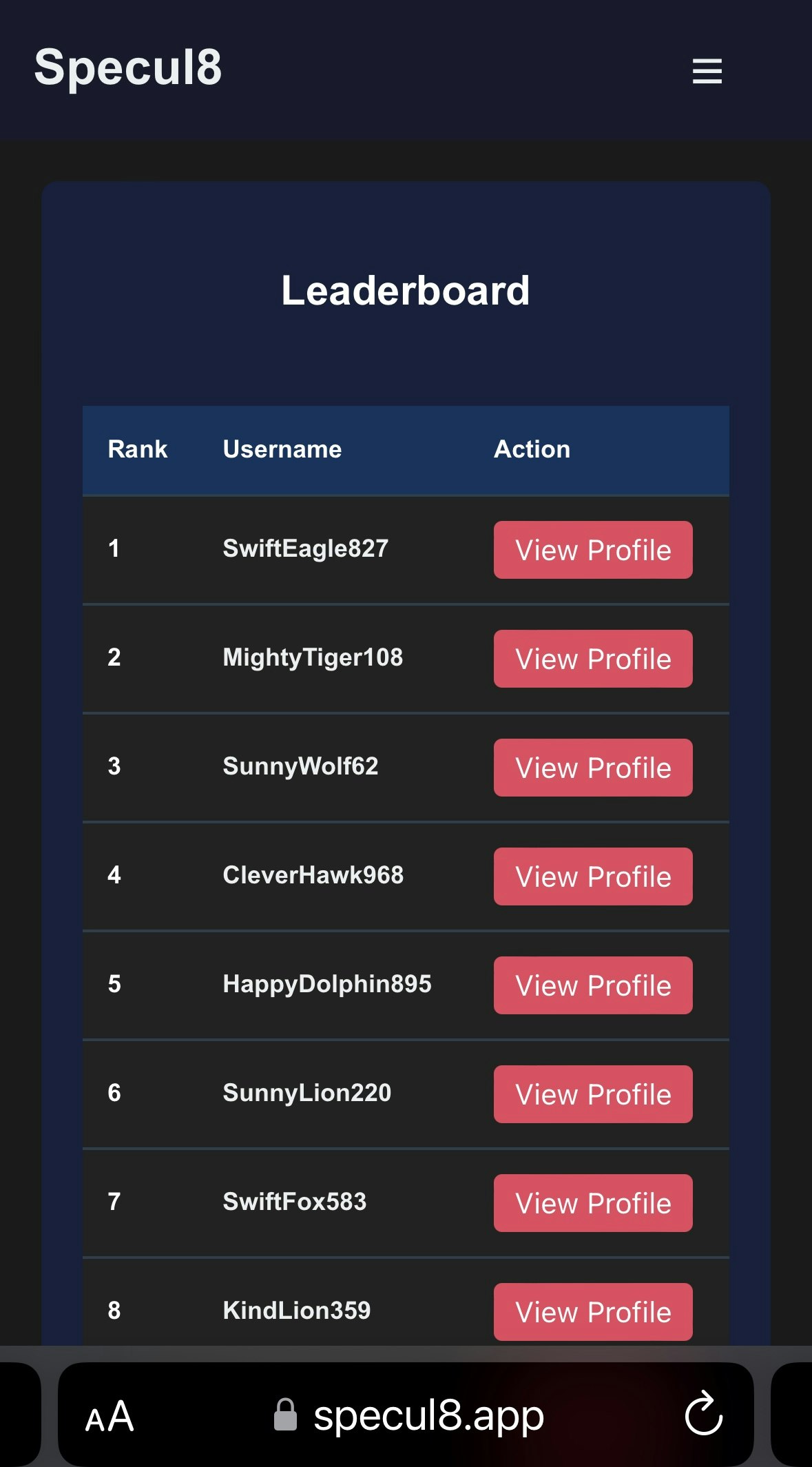Viewport: 812px width, 1467px height.
Task: Open KindLion359's profile
Action: 592,1312
